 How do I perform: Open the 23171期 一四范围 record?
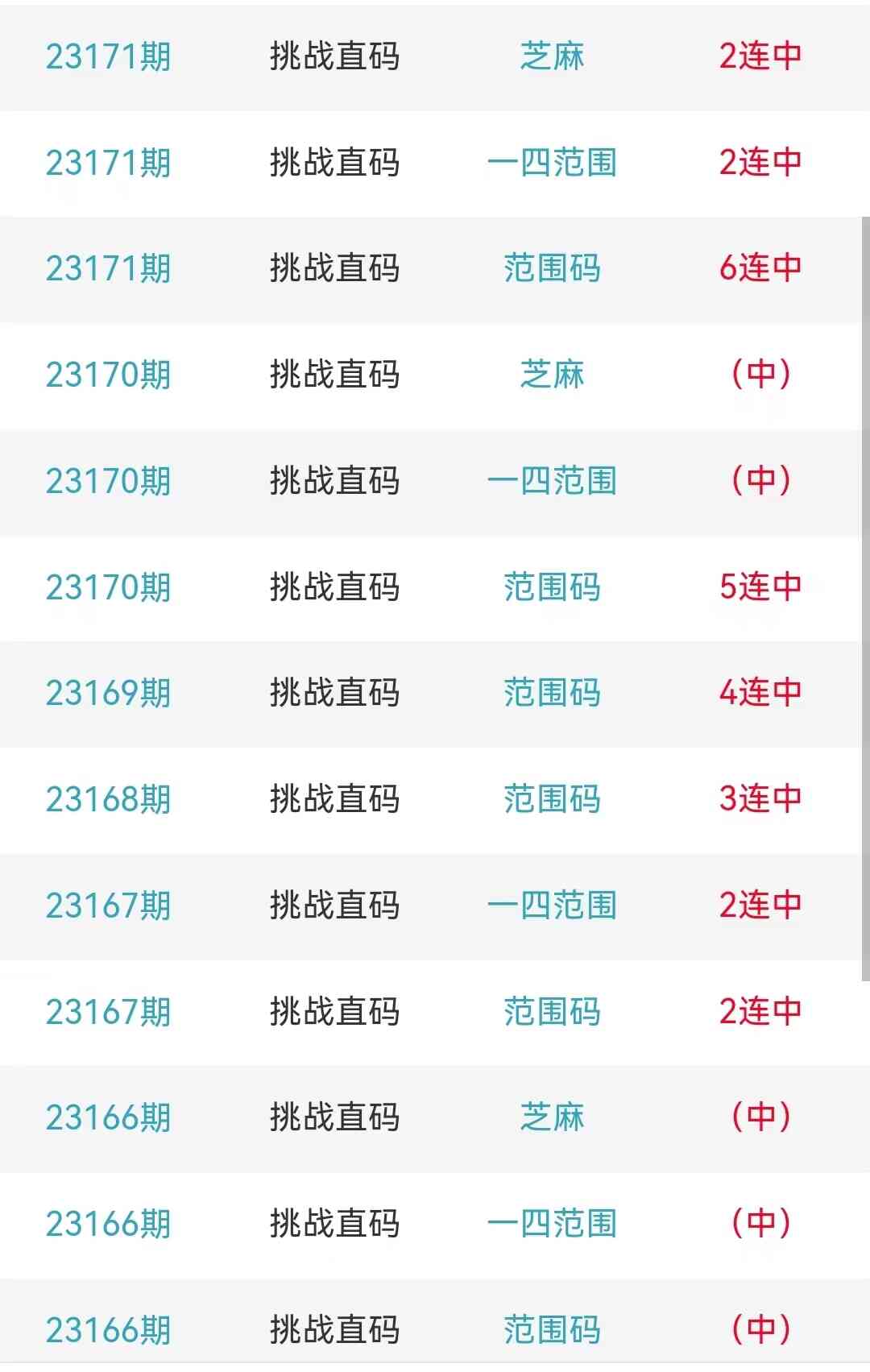pyautogui.click(x=552, y=163)
